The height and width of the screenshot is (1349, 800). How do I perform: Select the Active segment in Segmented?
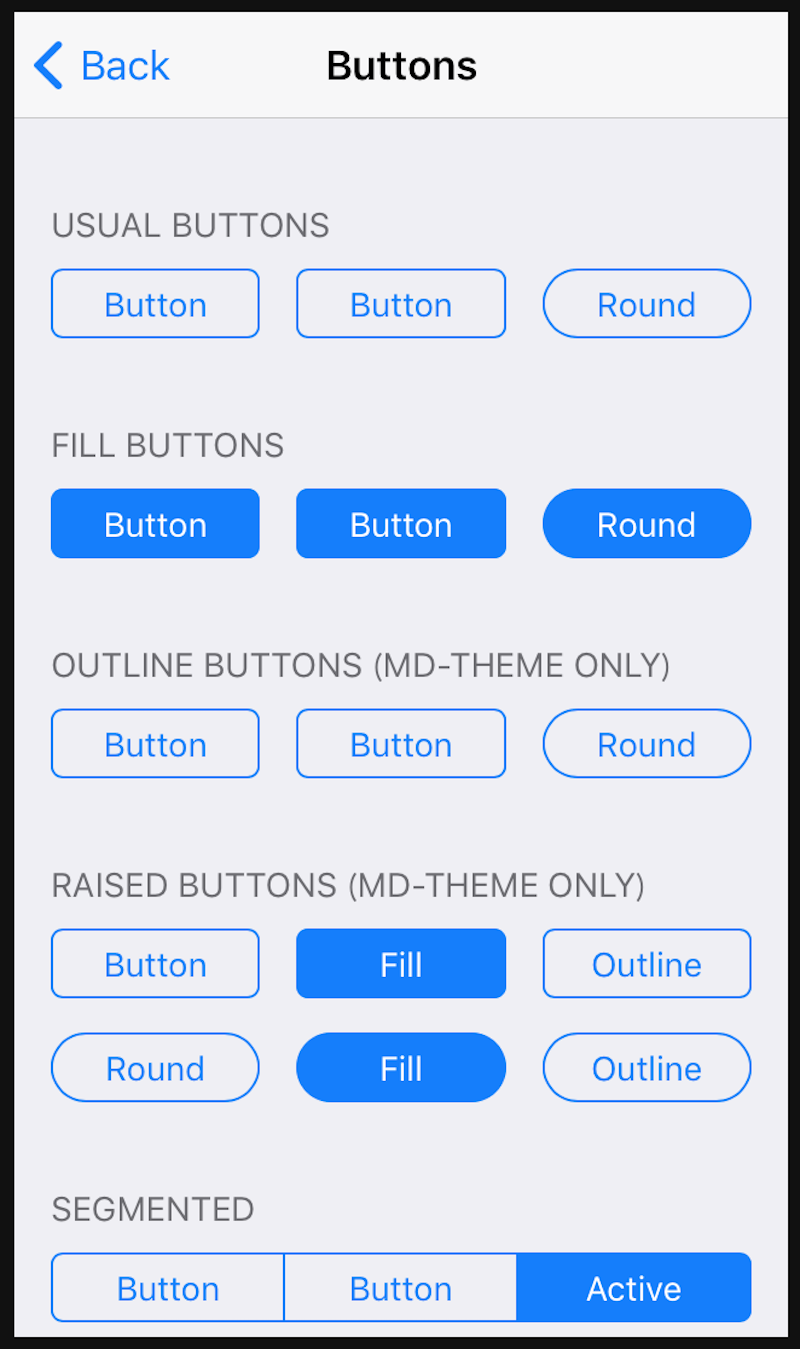(x=634, y=1288)
